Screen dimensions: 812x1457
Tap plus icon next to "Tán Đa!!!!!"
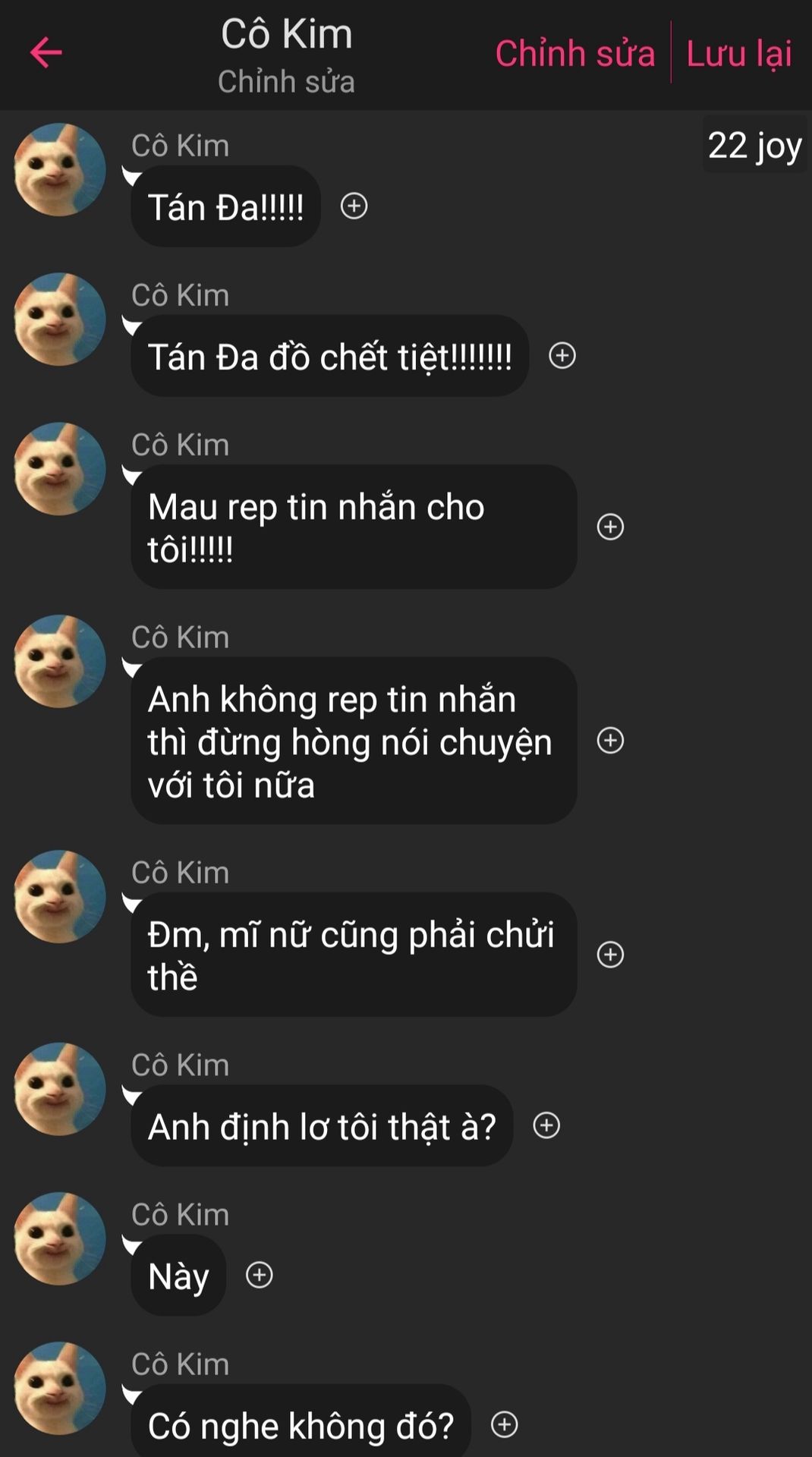[x=354, y=206]
